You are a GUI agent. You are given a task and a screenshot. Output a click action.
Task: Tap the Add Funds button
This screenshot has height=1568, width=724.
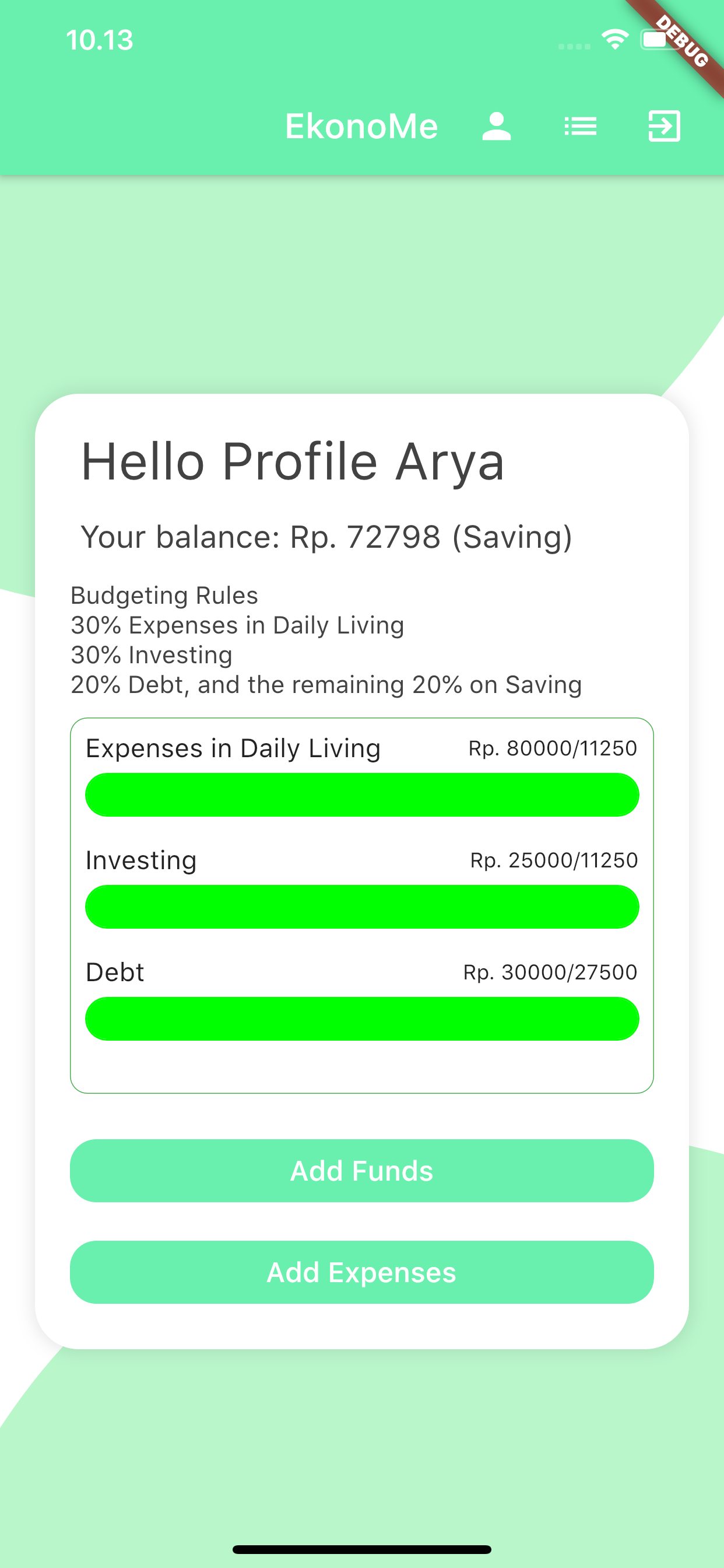362,1171
